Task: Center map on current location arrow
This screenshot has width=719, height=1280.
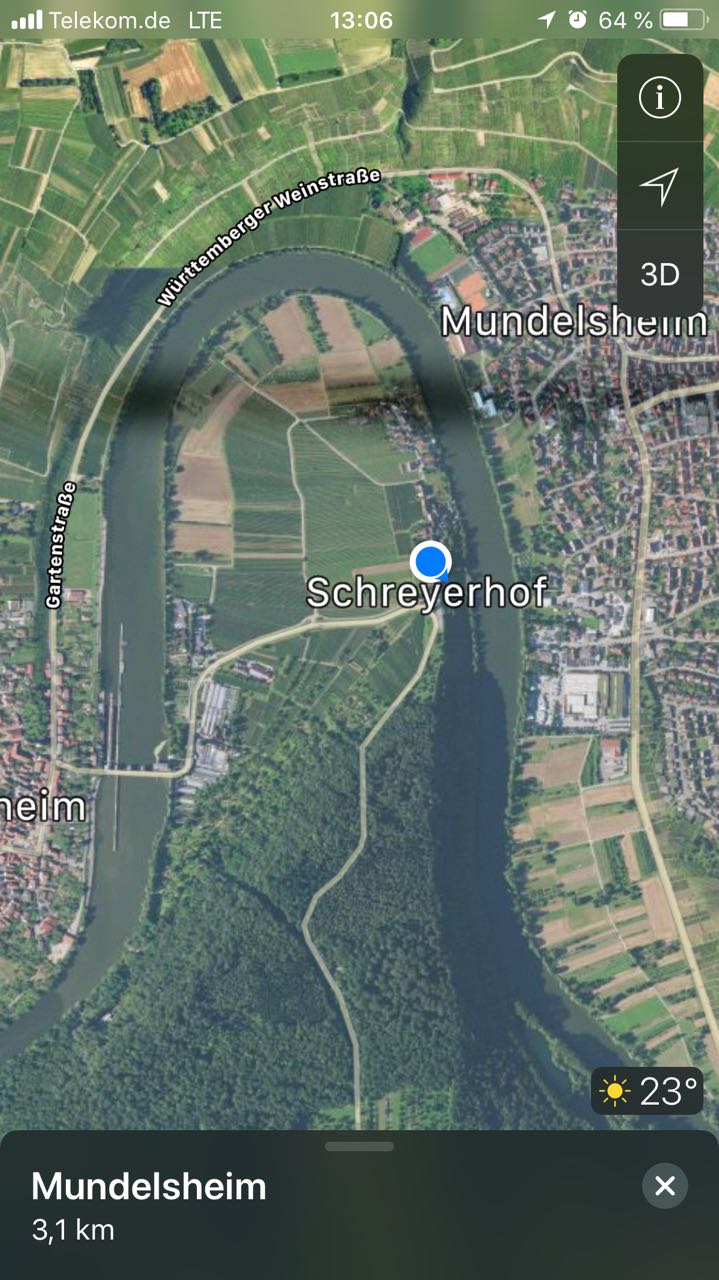Action: [660, 186]
